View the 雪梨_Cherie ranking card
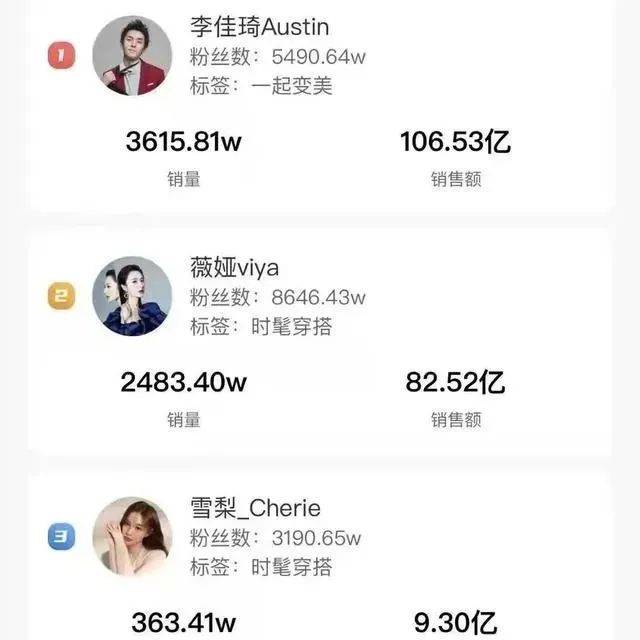 (320, 560)
